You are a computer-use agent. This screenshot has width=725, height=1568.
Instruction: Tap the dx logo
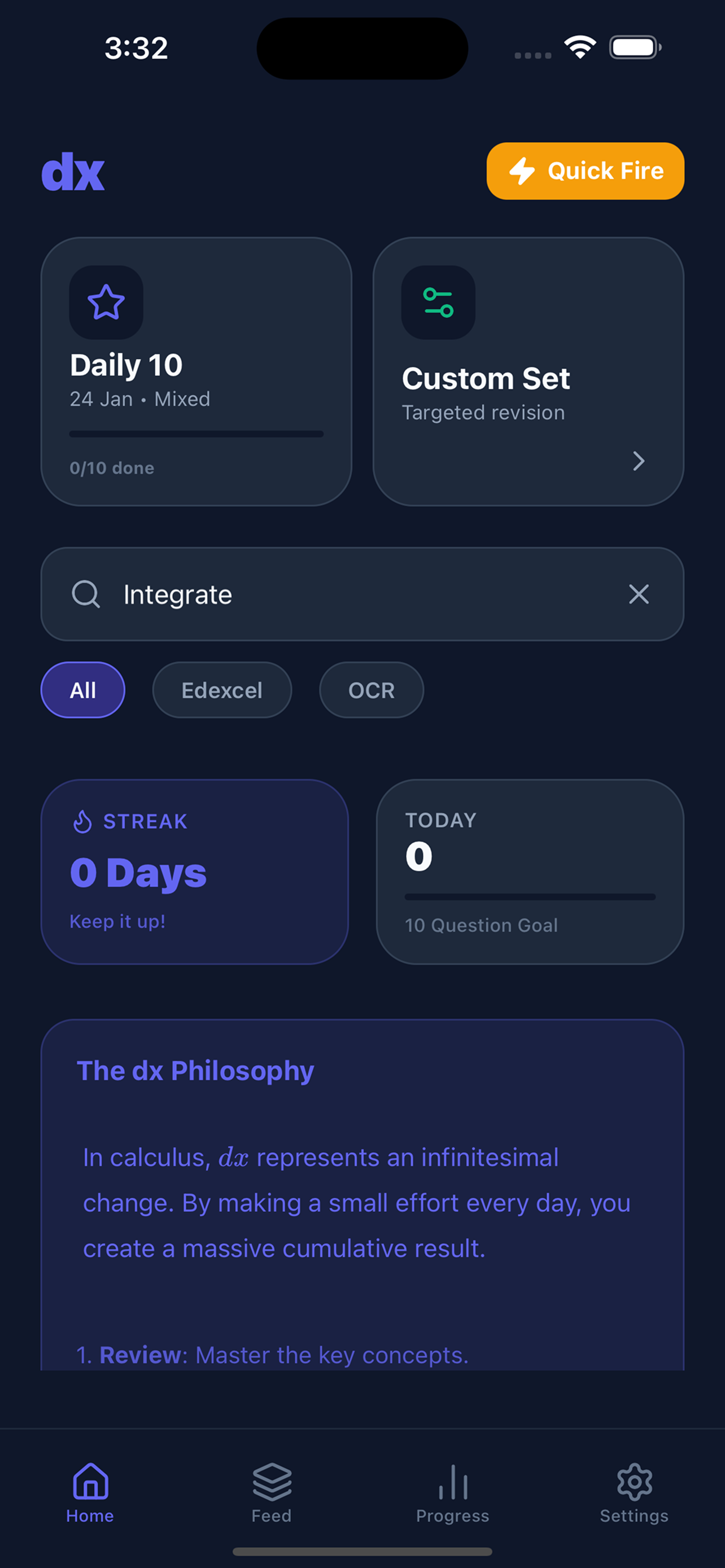tap(73, 172)
